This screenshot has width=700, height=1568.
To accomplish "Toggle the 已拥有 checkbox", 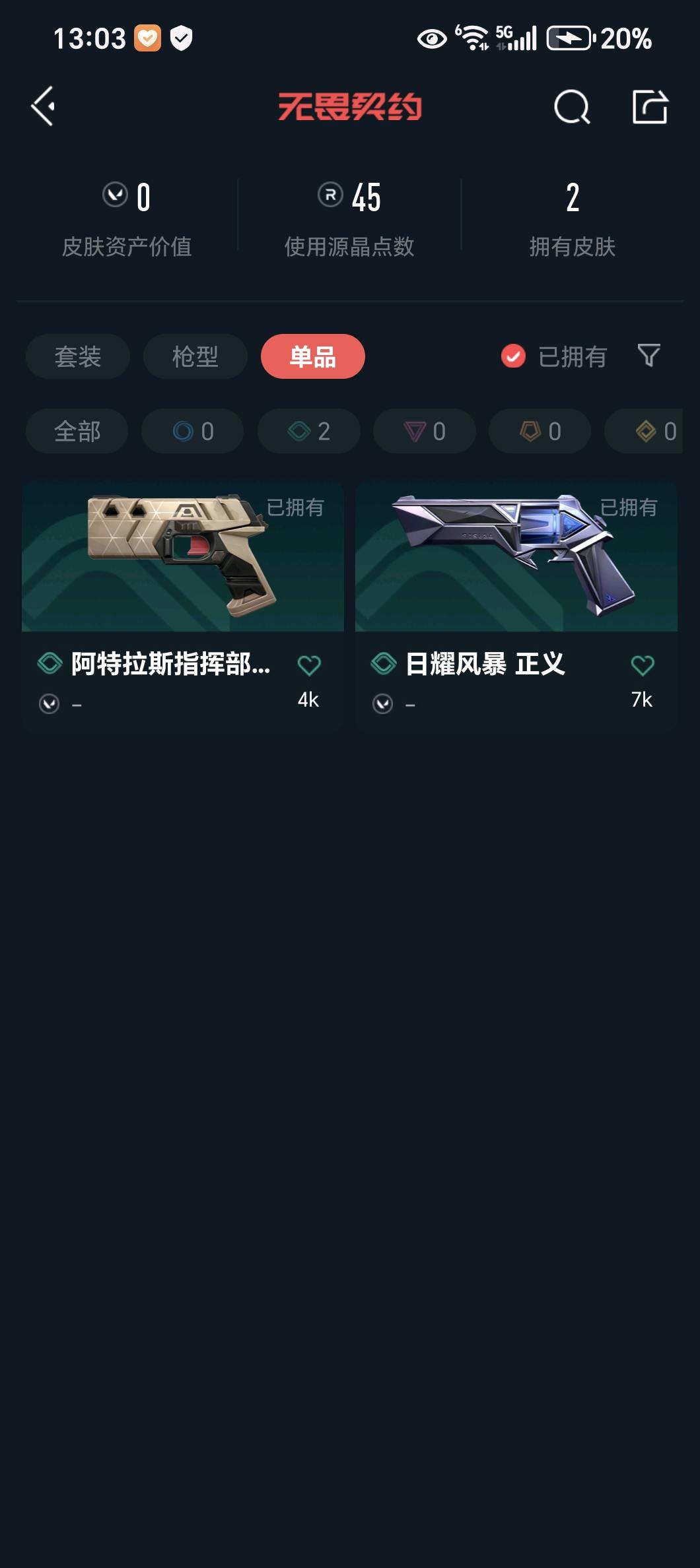I will (x=513, y=356).
